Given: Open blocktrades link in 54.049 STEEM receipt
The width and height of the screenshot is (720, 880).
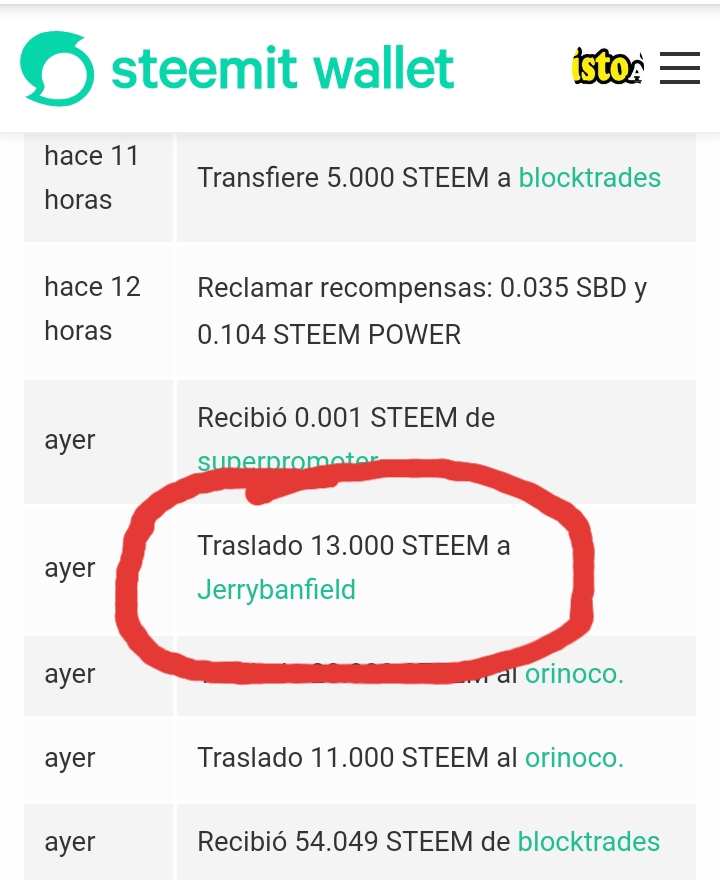Looking at the screenshot, I should coord(588,842).
